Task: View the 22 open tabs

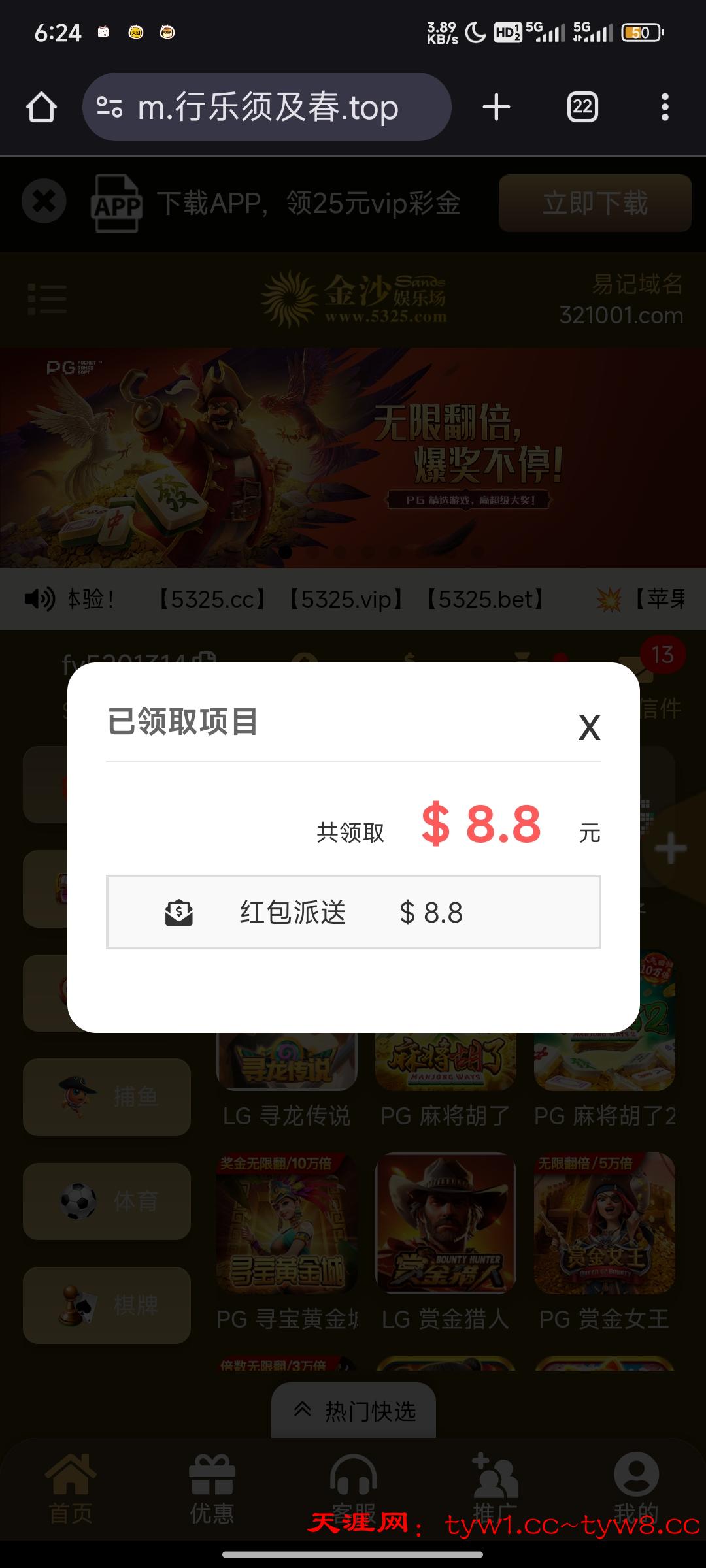Action: [x=582, y=107]
